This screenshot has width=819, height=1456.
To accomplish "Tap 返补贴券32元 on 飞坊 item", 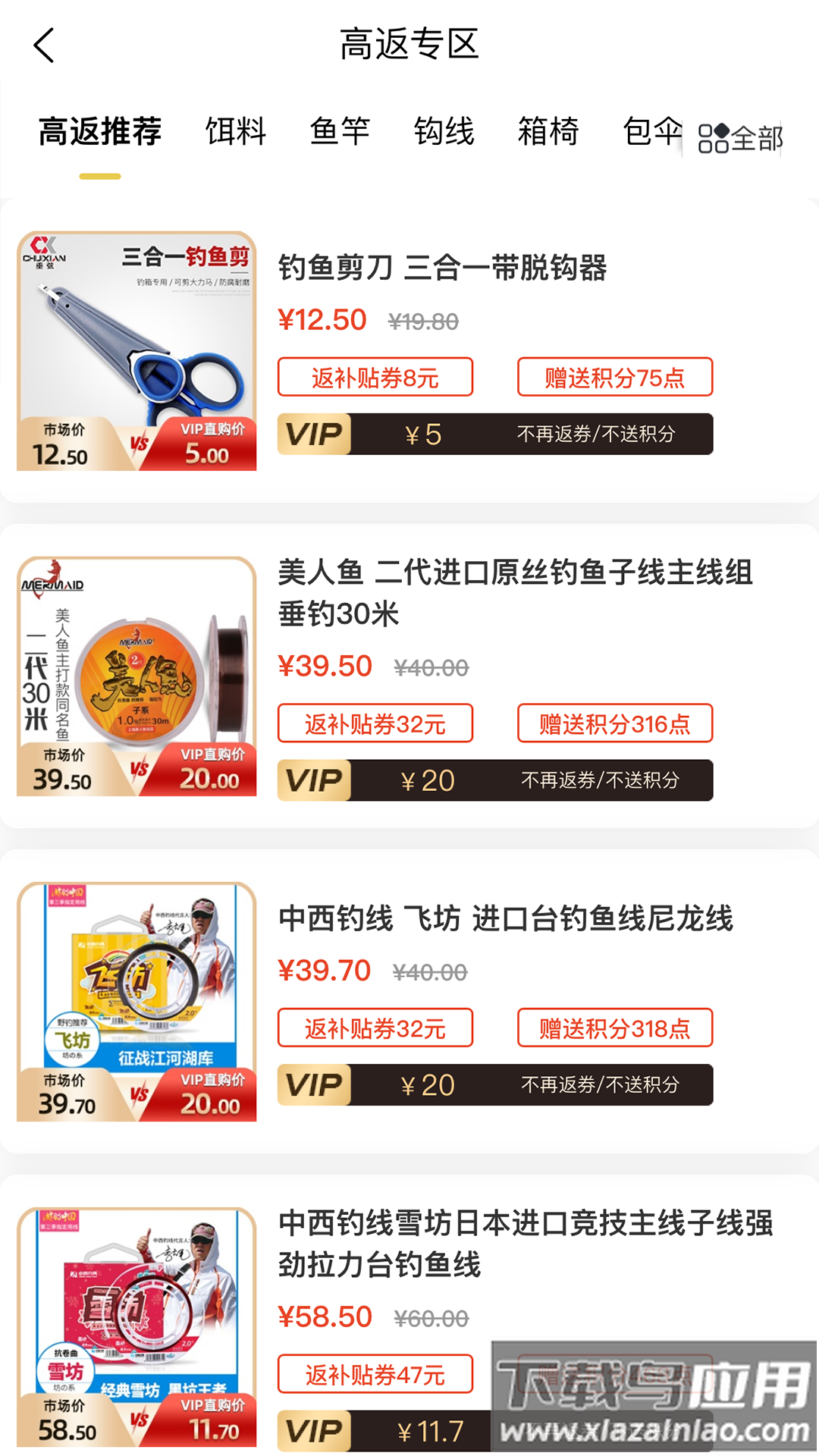I will click(x=375, y=1028).
